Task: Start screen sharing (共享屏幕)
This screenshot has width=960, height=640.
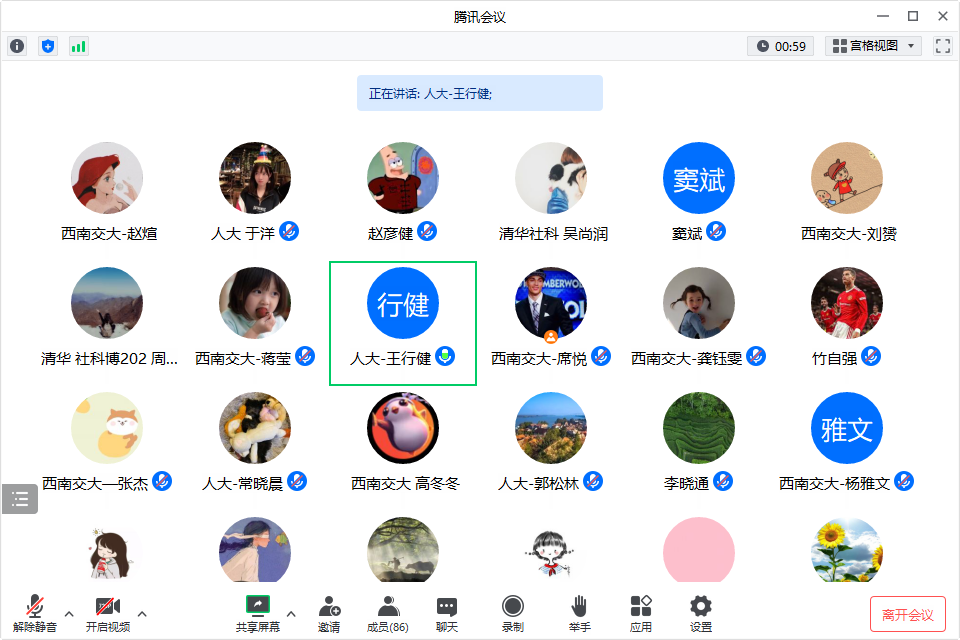Action: pos(258,612)
